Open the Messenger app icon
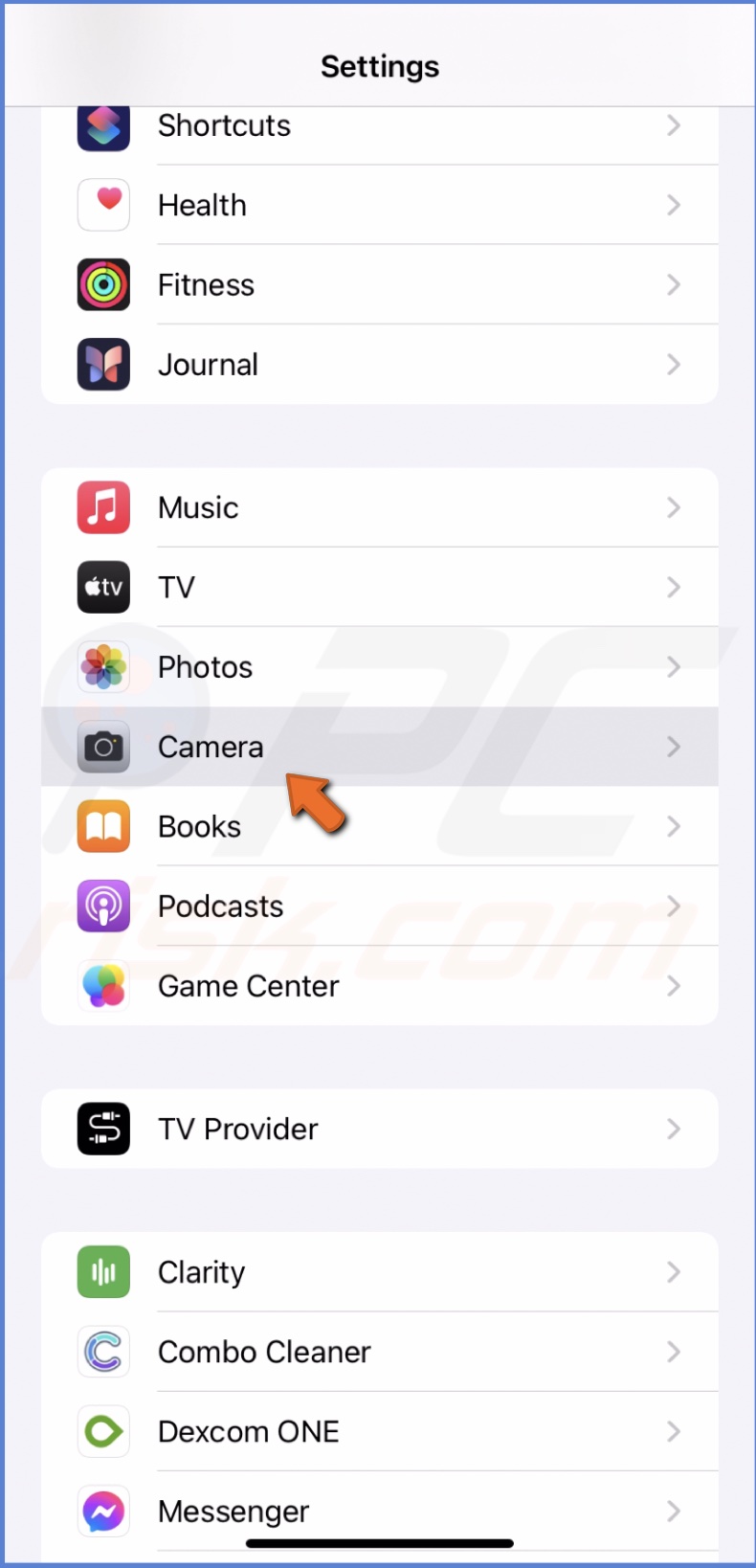The height and width of the screenshot is (1568, 756). (x=102, y=1511)
